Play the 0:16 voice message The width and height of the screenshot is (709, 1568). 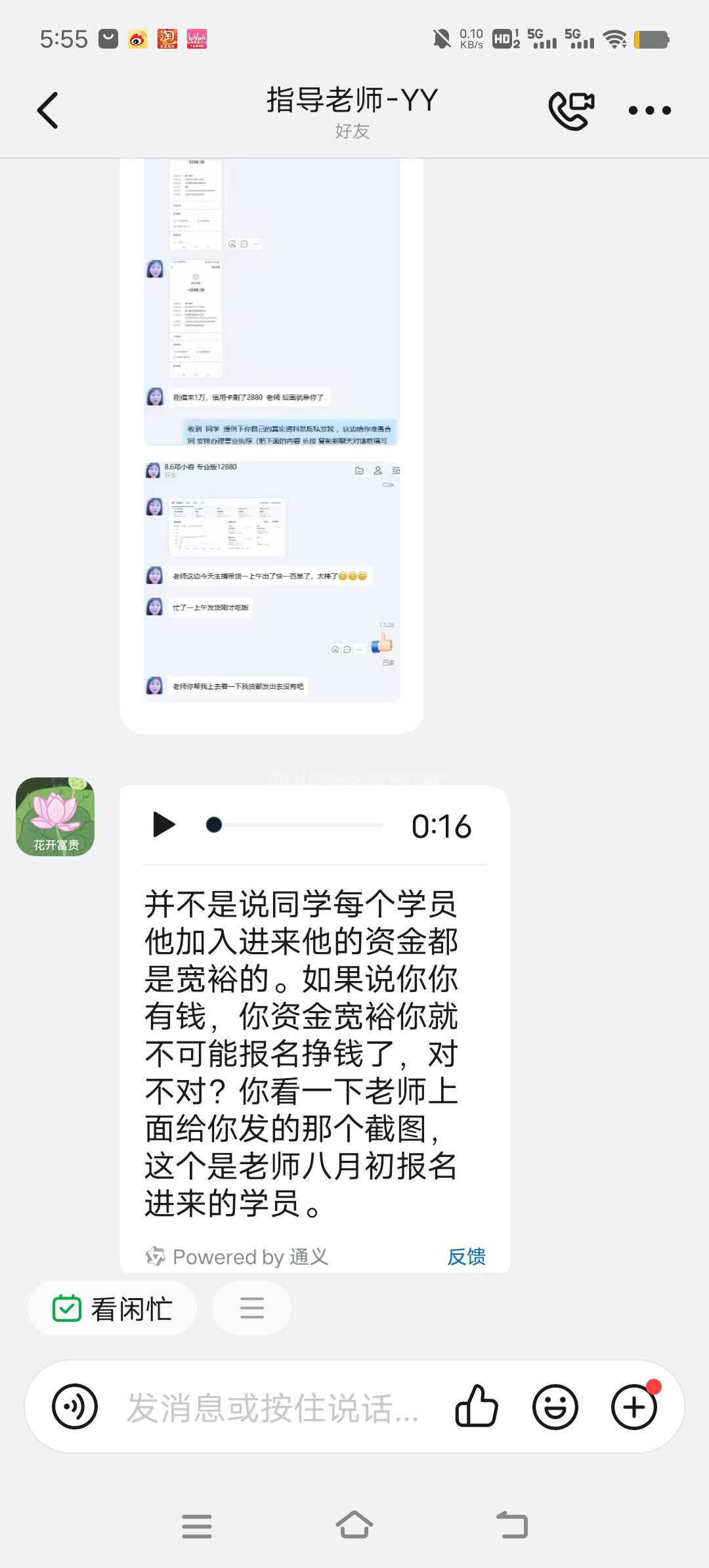[163, 825]
